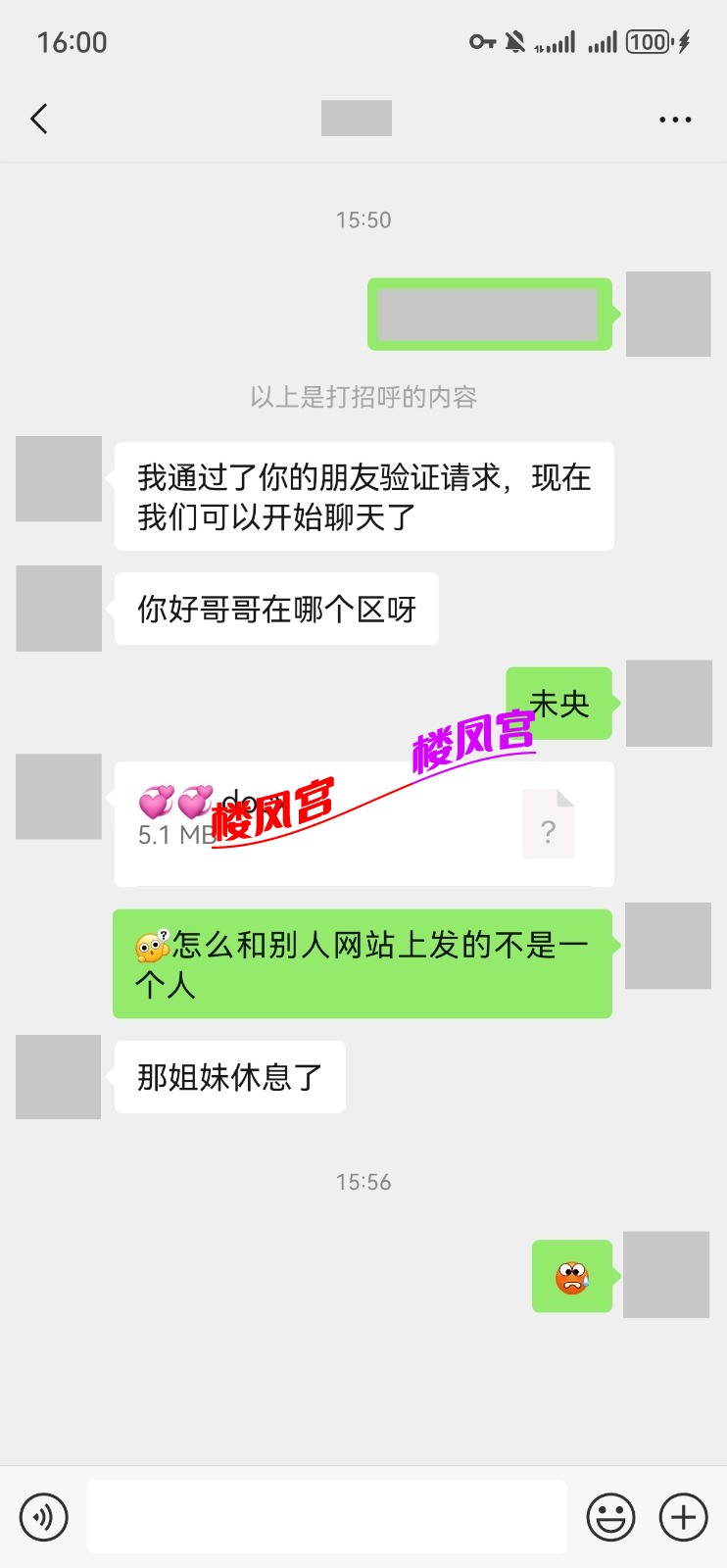
Task: Open the three-dot chat options menu
Action: [x=675, y=120]
